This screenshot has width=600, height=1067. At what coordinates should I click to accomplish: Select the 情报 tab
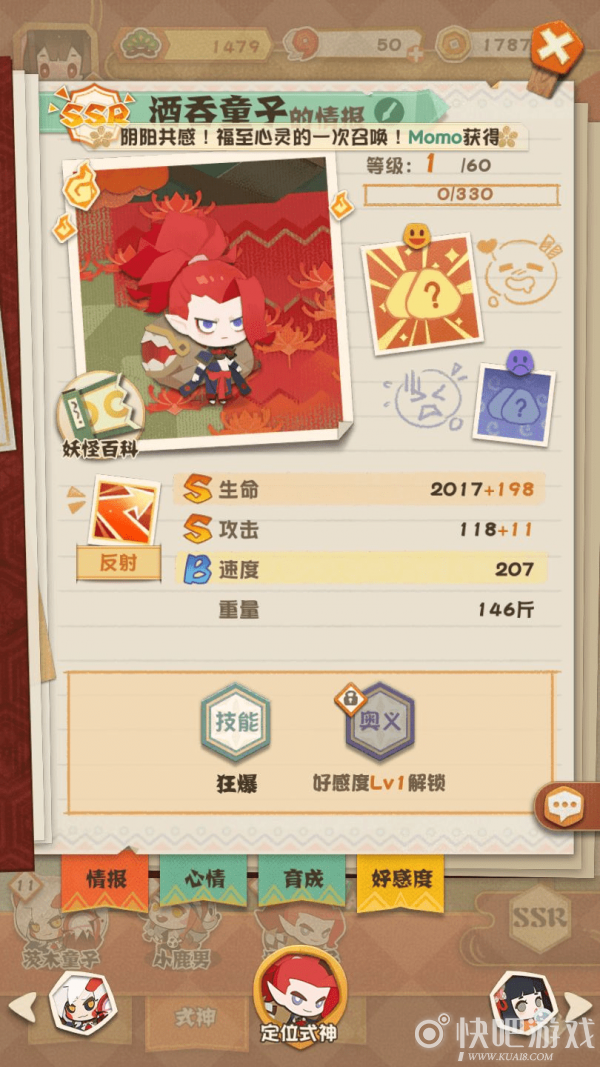[105, 879]
